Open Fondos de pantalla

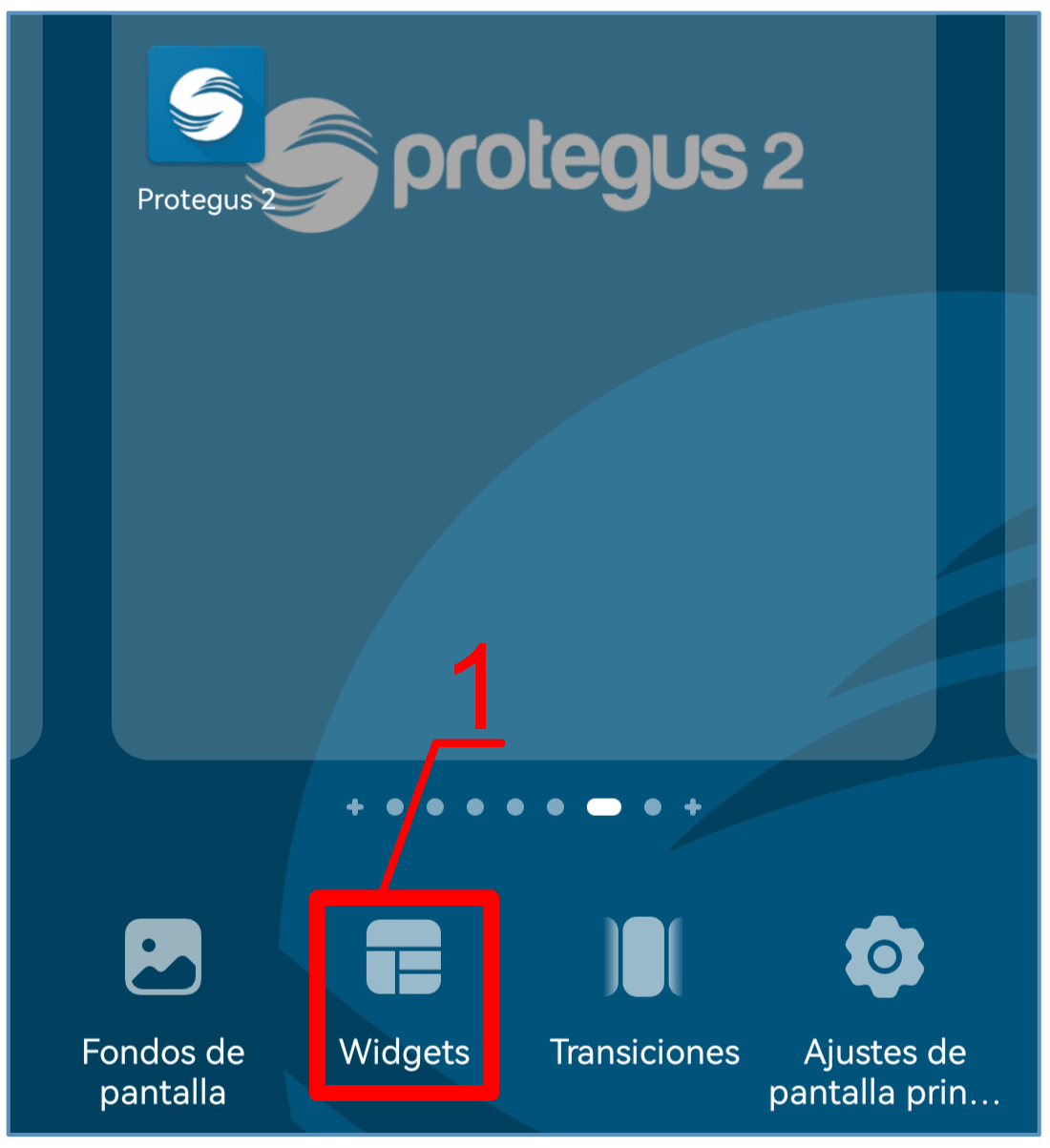pyautogui.click(x=163, y=957)
